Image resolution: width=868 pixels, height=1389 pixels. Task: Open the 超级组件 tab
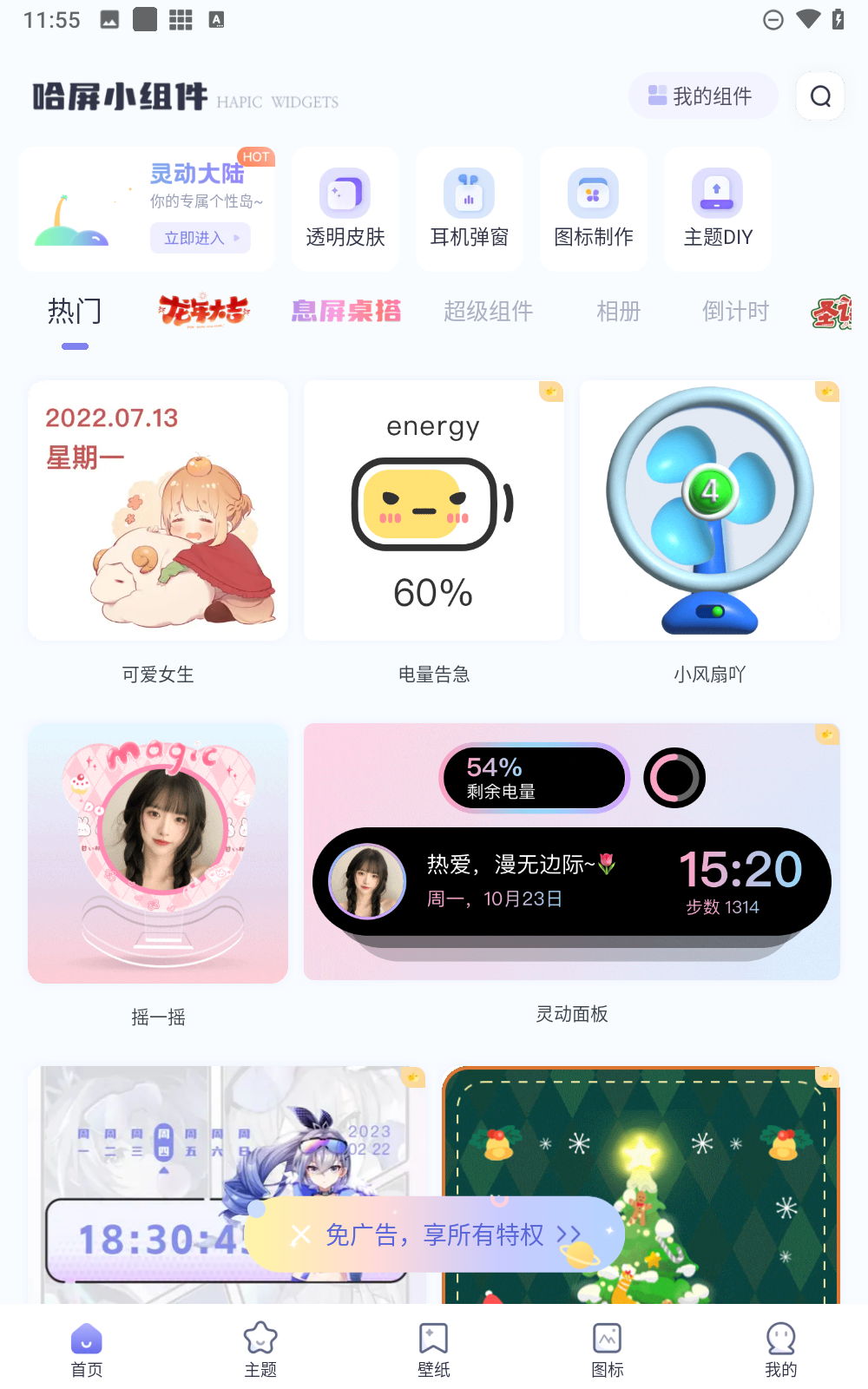[488, 311]
